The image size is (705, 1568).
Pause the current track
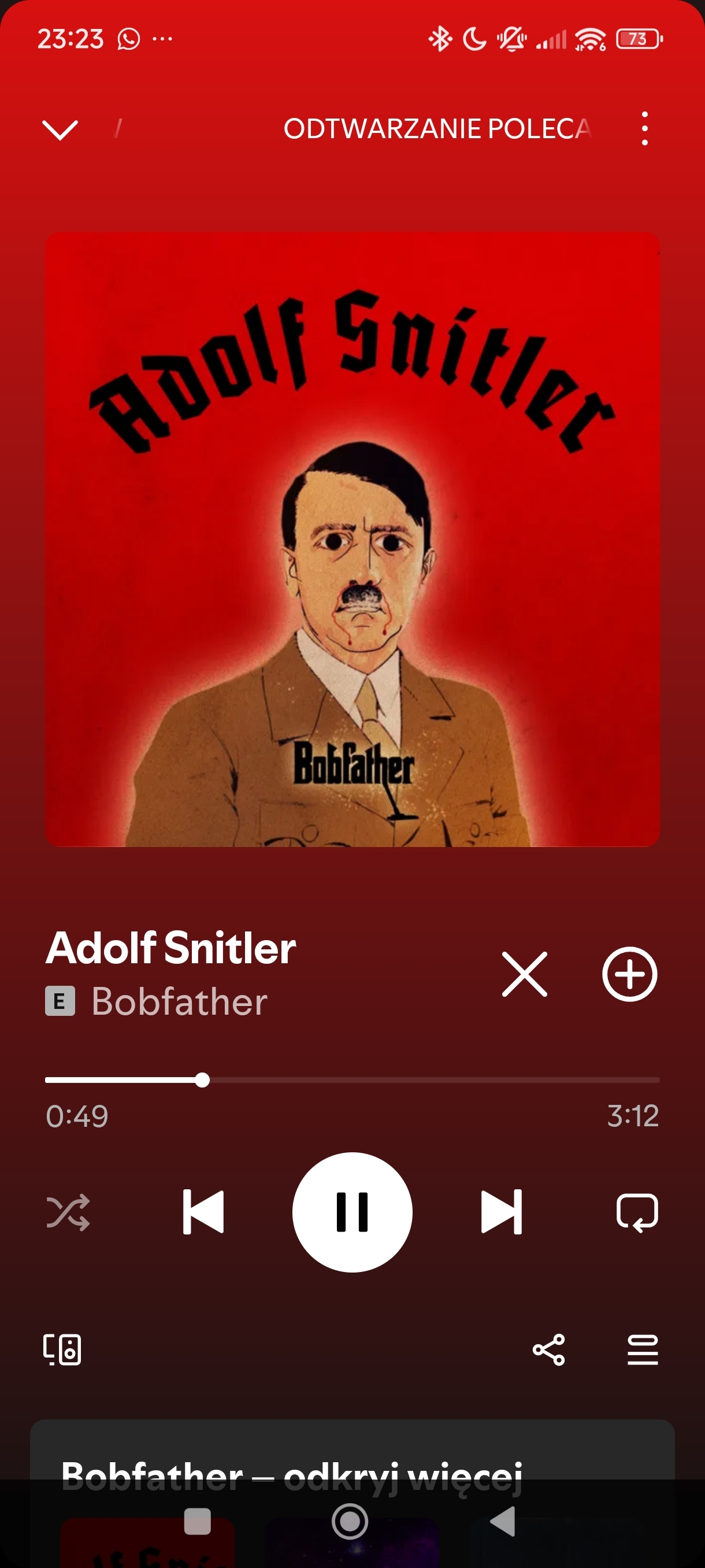pyautogui.click(x=352, y=1212)
